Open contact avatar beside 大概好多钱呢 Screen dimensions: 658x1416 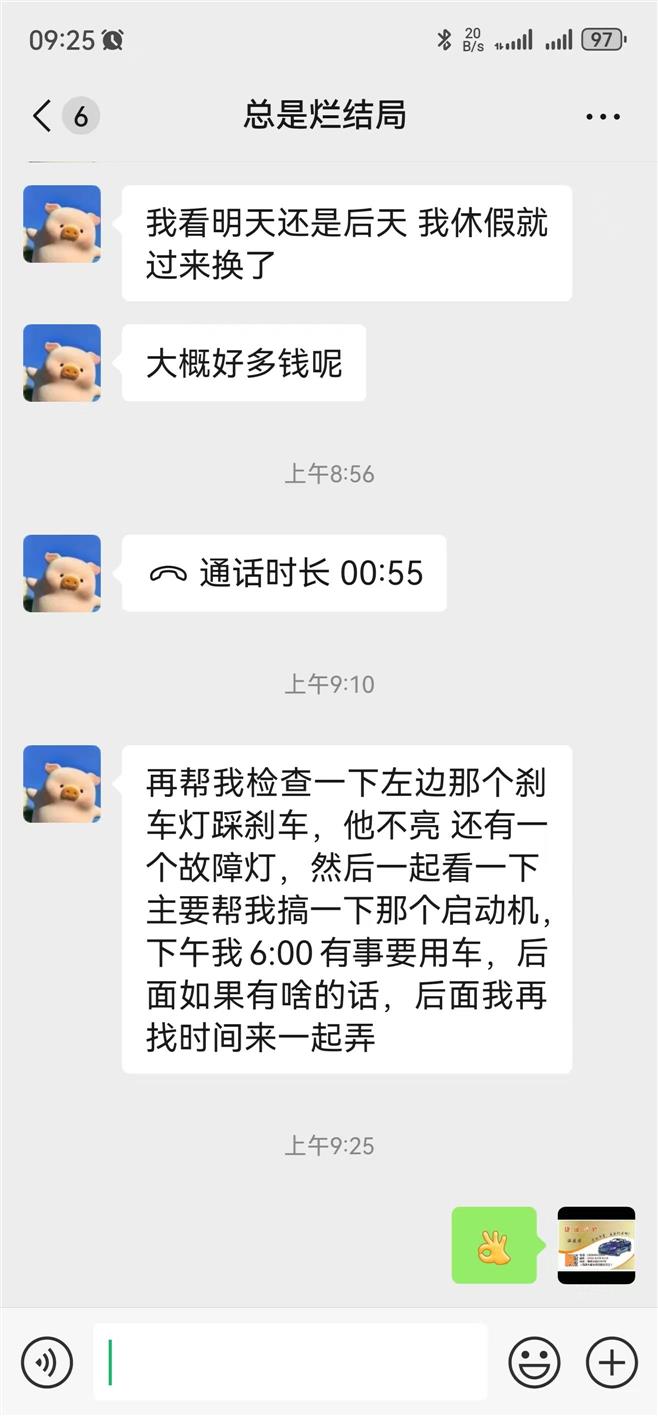[62, 363]
